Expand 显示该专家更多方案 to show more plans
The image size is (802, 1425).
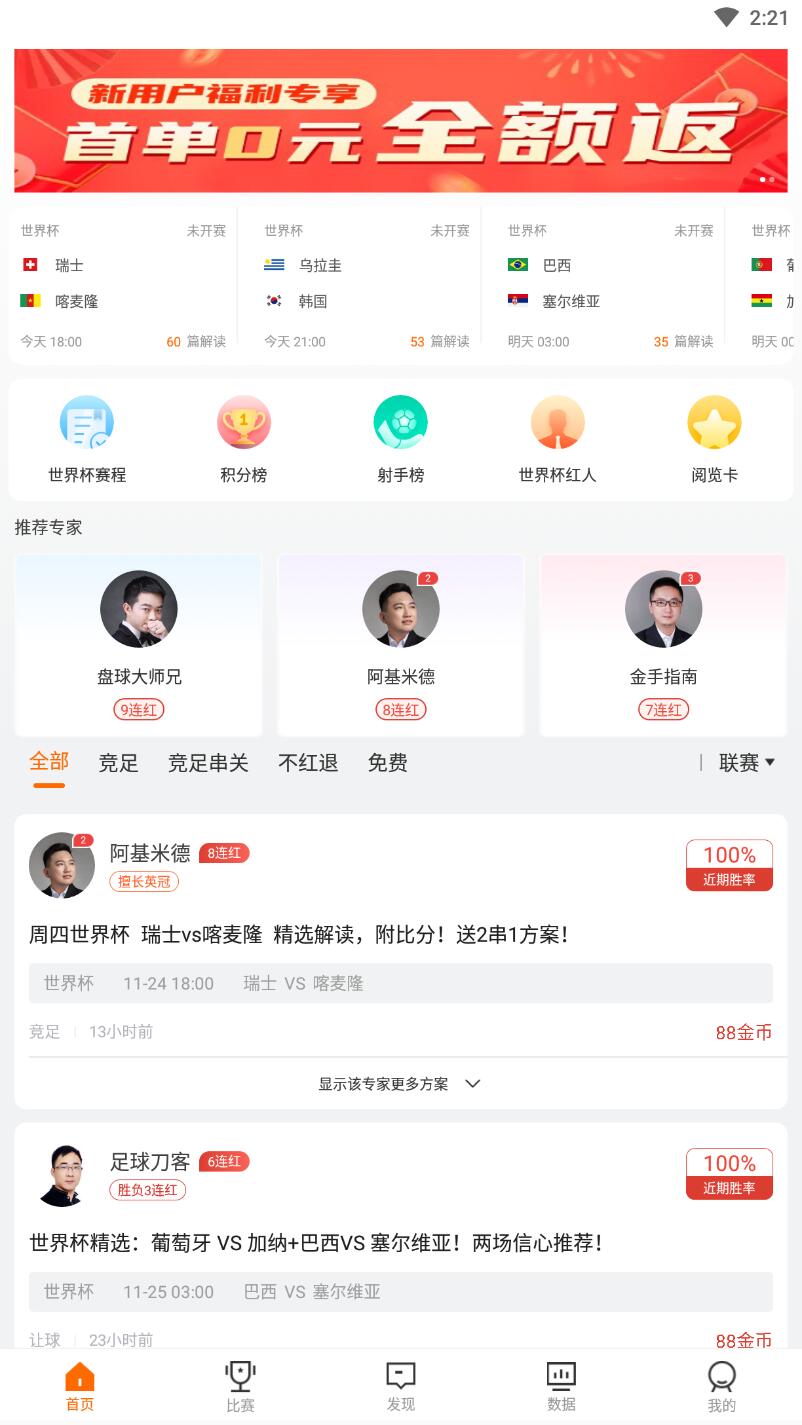(400, 1083)
